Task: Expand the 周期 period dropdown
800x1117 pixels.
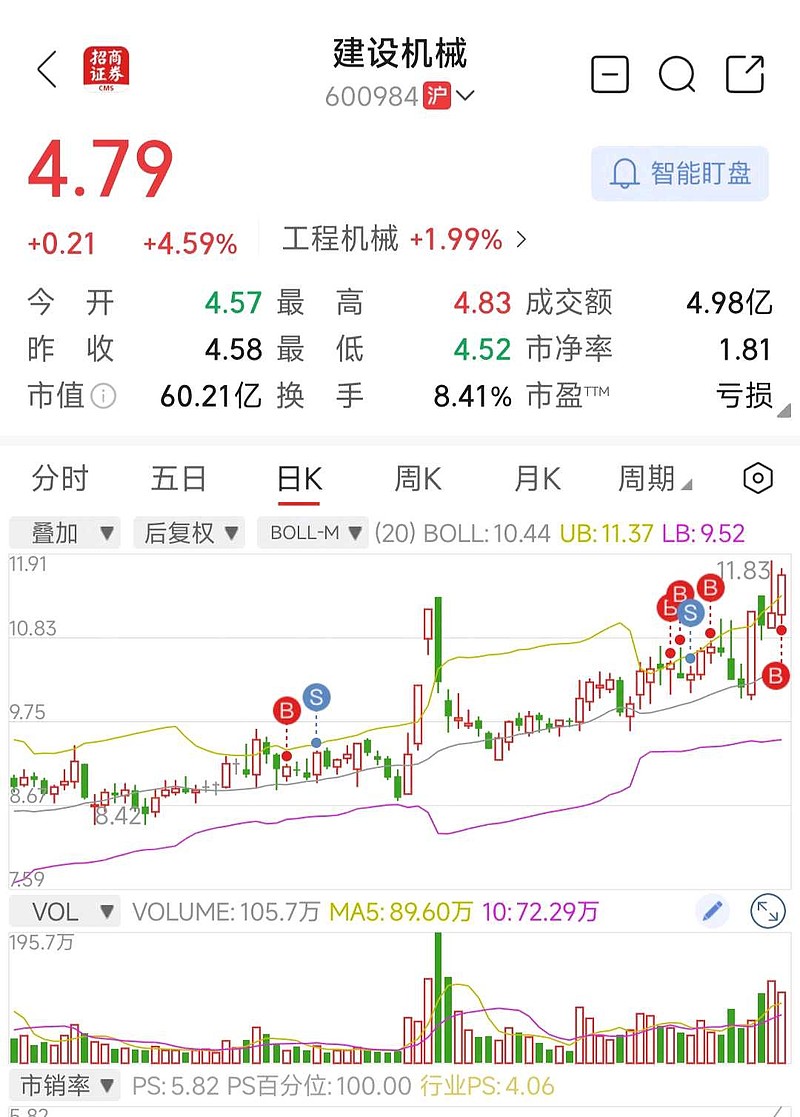Action: [655, 479]
